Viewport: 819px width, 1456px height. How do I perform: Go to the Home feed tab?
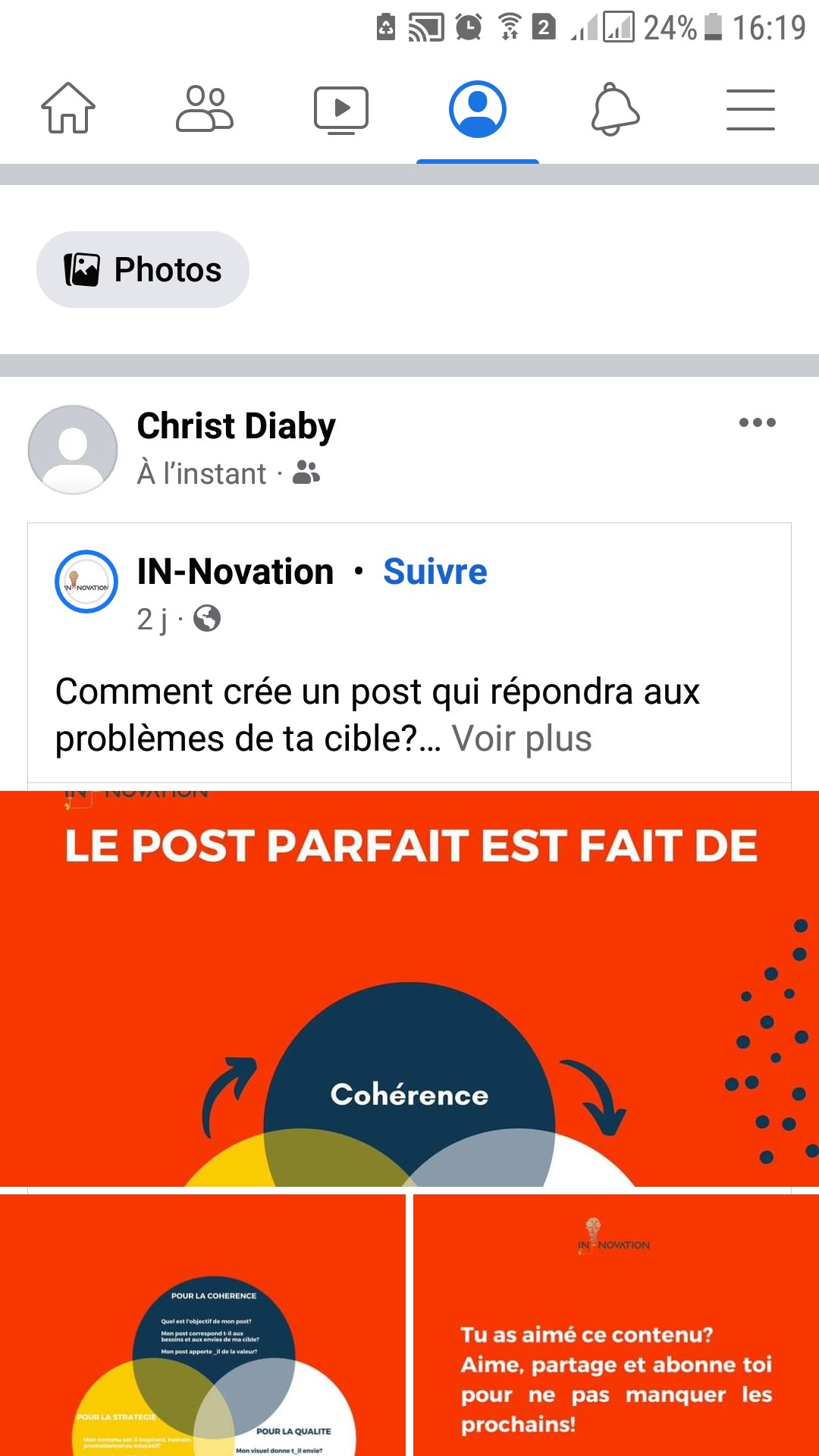click(68, 108)
